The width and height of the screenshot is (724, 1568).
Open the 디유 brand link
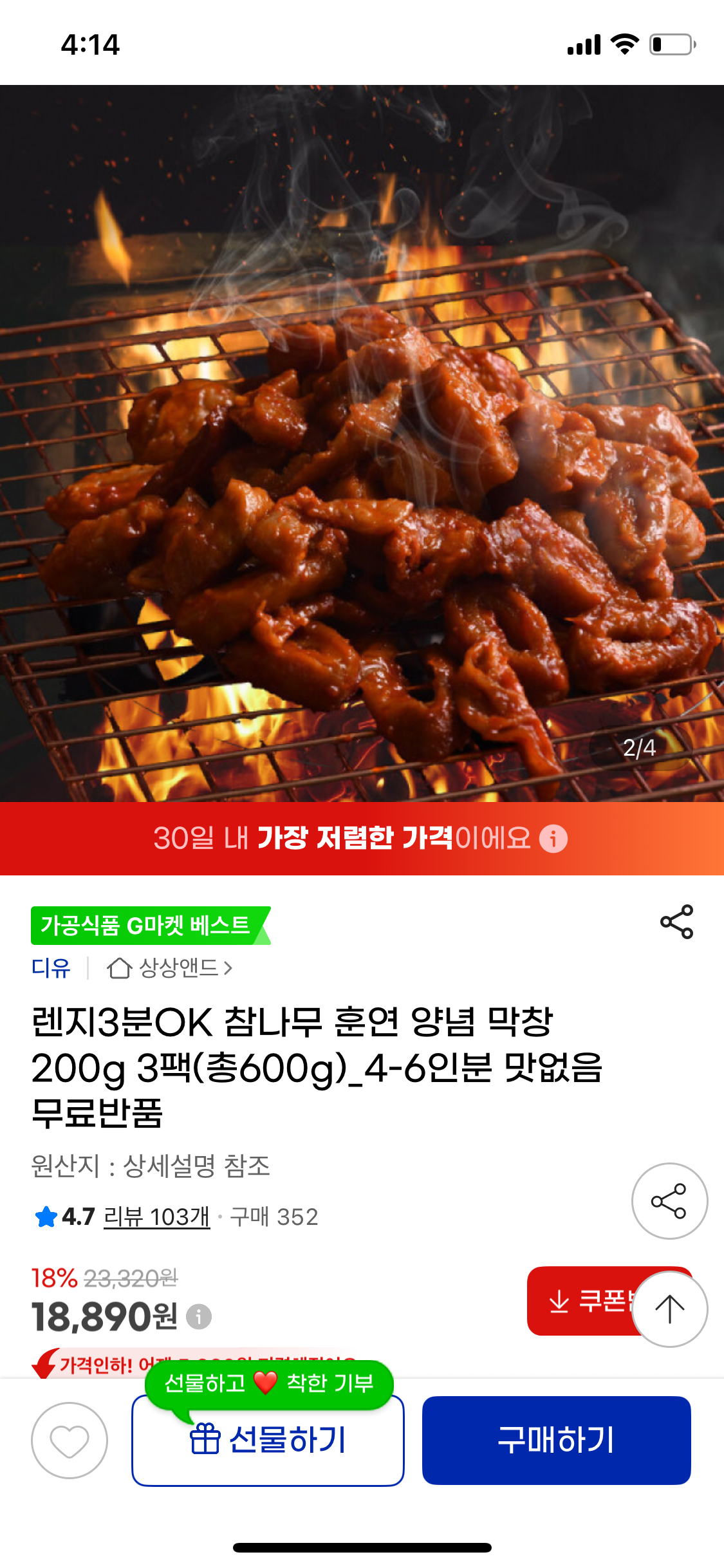tap(51, 967)
